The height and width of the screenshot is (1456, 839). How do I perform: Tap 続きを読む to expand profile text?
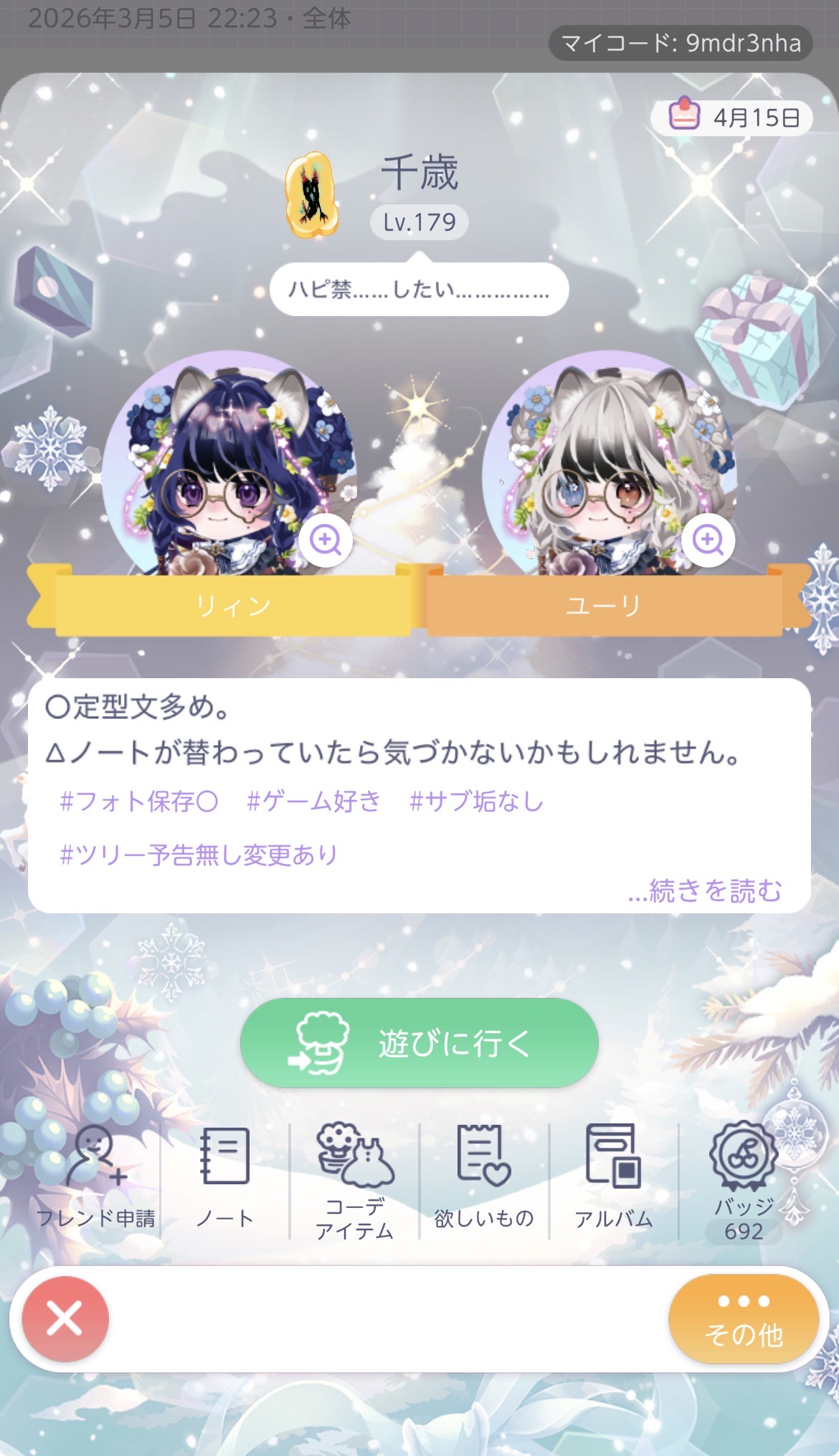coord(705,891)
